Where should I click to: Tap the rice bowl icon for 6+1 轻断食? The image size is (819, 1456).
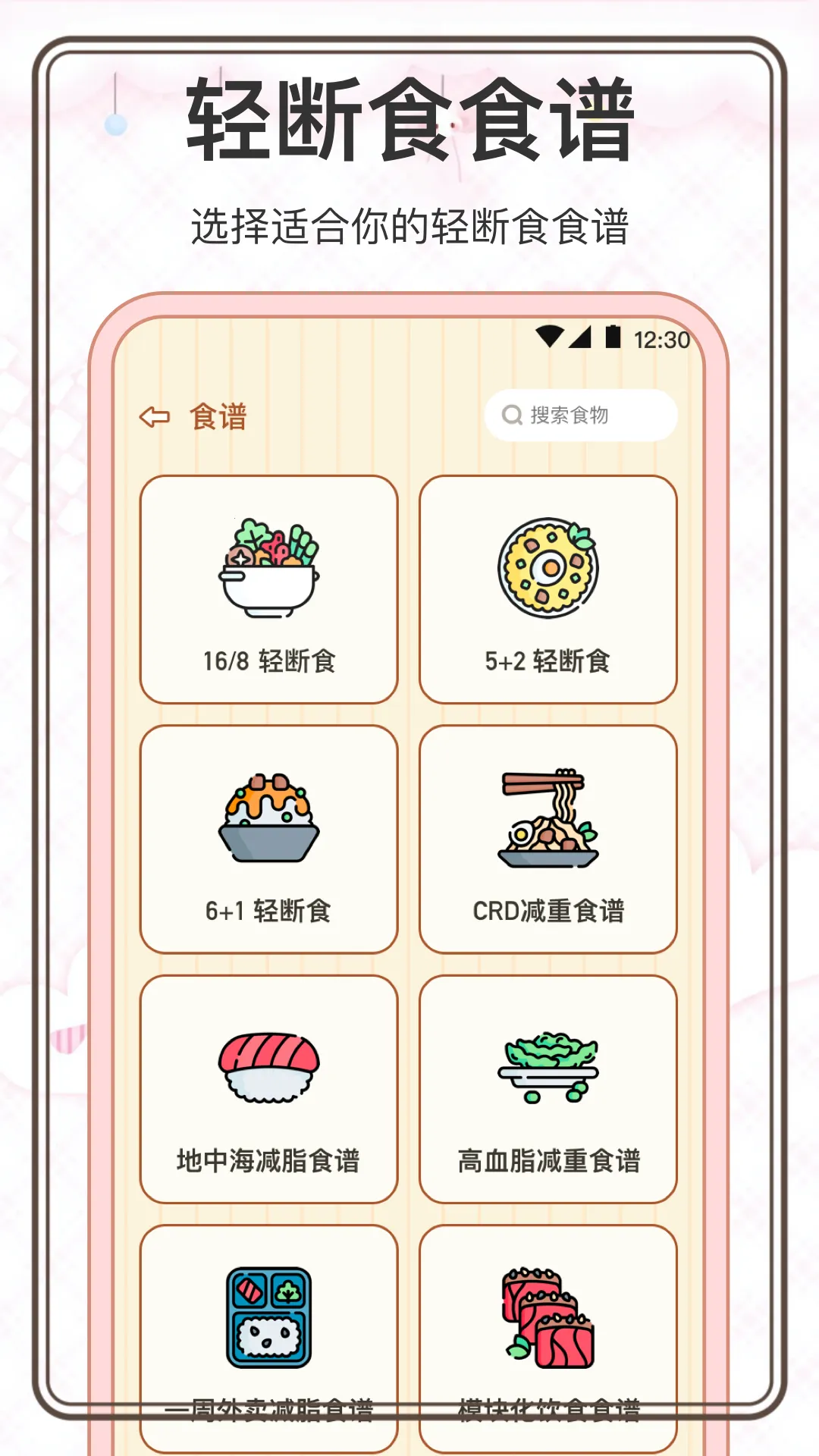tap(269, 819)
